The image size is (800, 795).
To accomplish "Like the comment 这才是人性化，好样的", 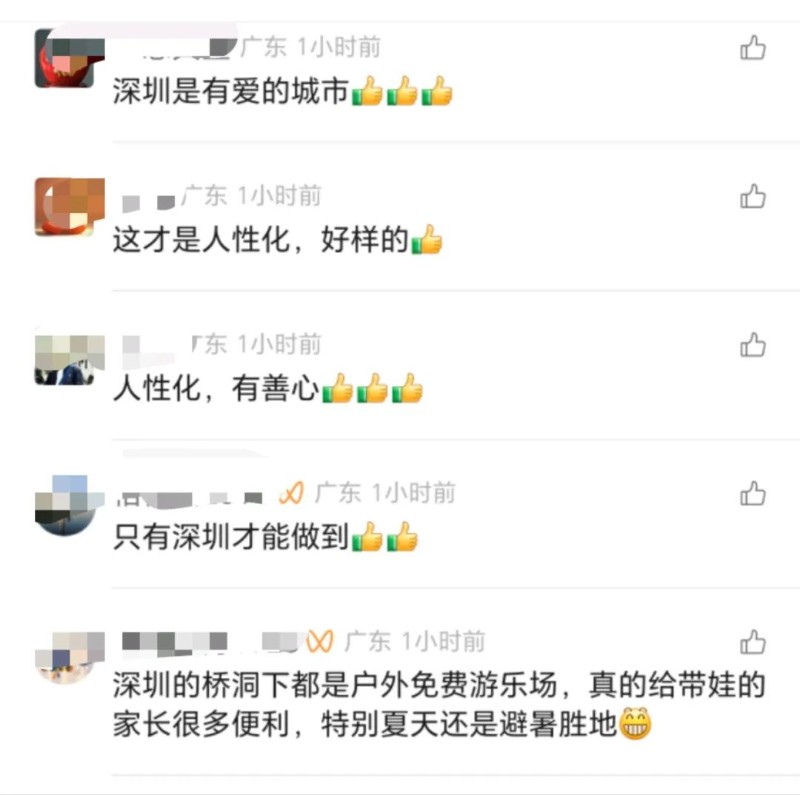I will coord(753,197).
